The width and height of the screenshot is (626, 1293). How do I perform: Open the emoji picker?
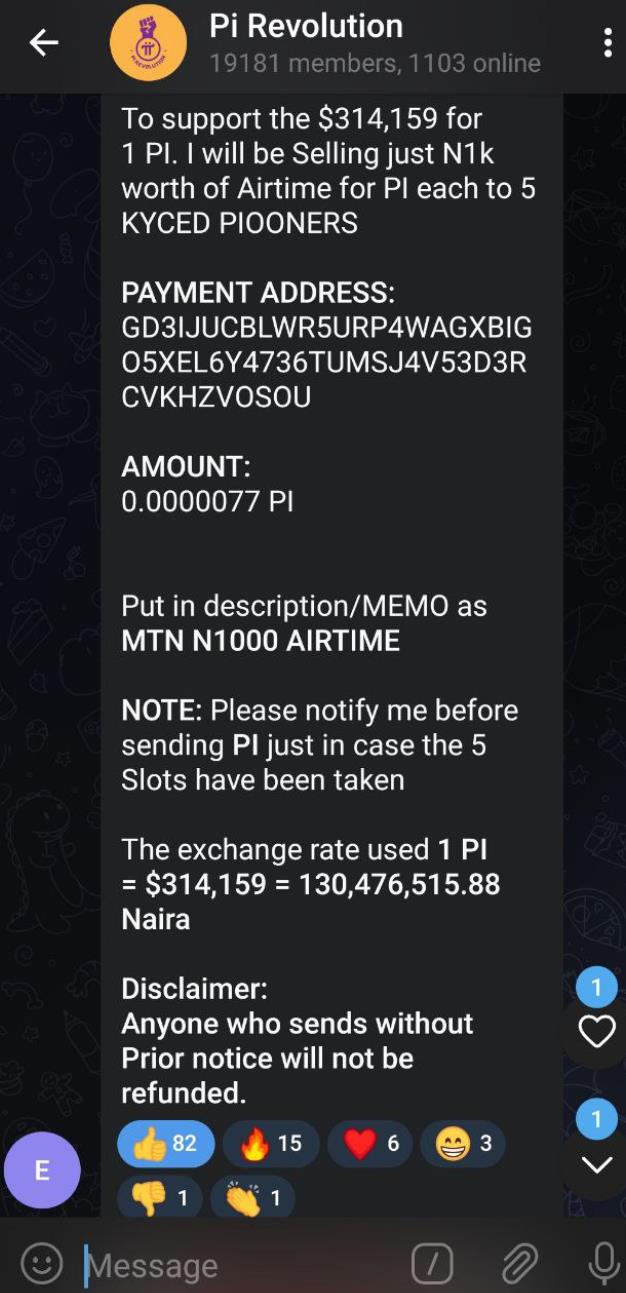point(42,1264)
